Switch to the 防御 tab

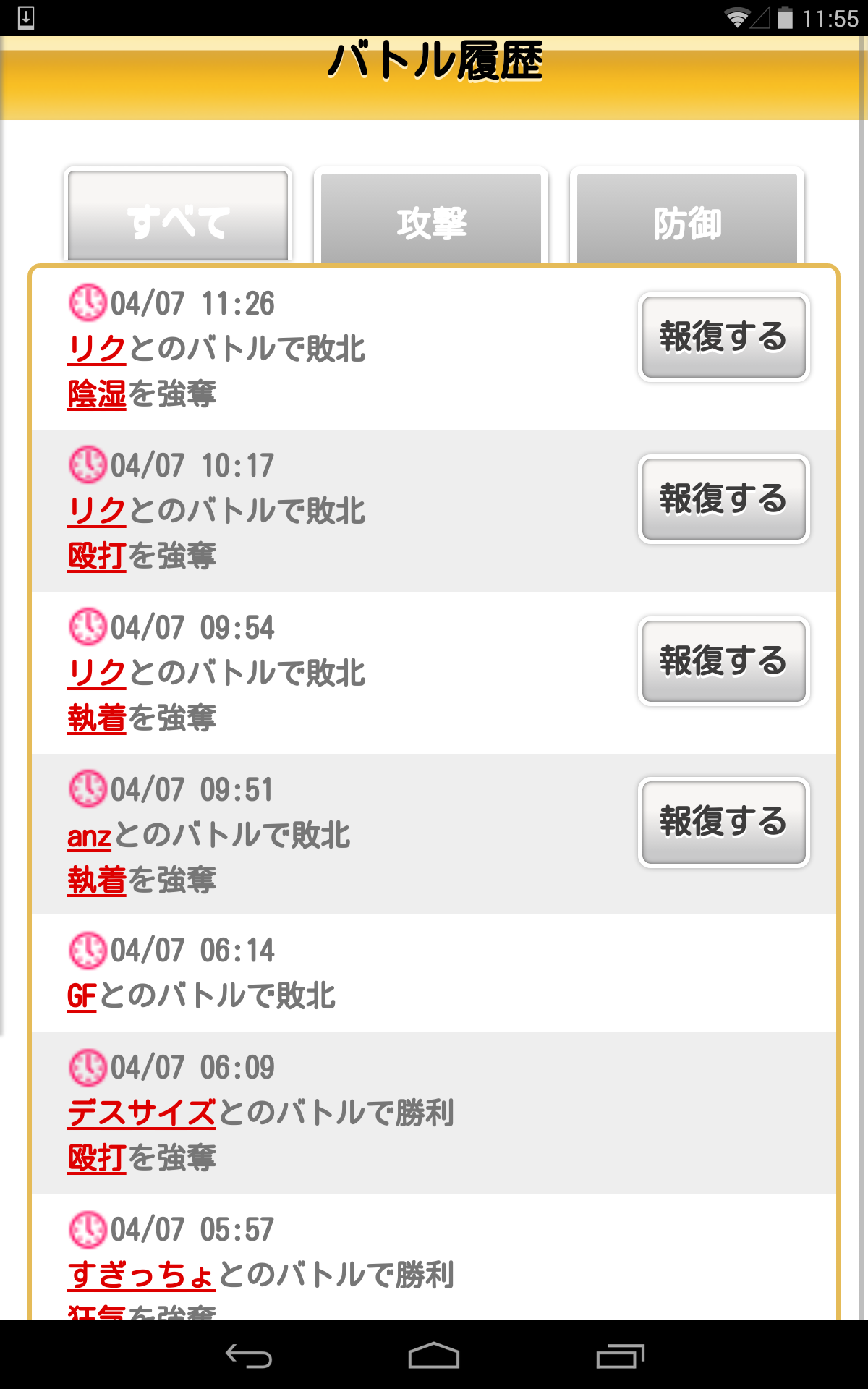coord(687,219)
